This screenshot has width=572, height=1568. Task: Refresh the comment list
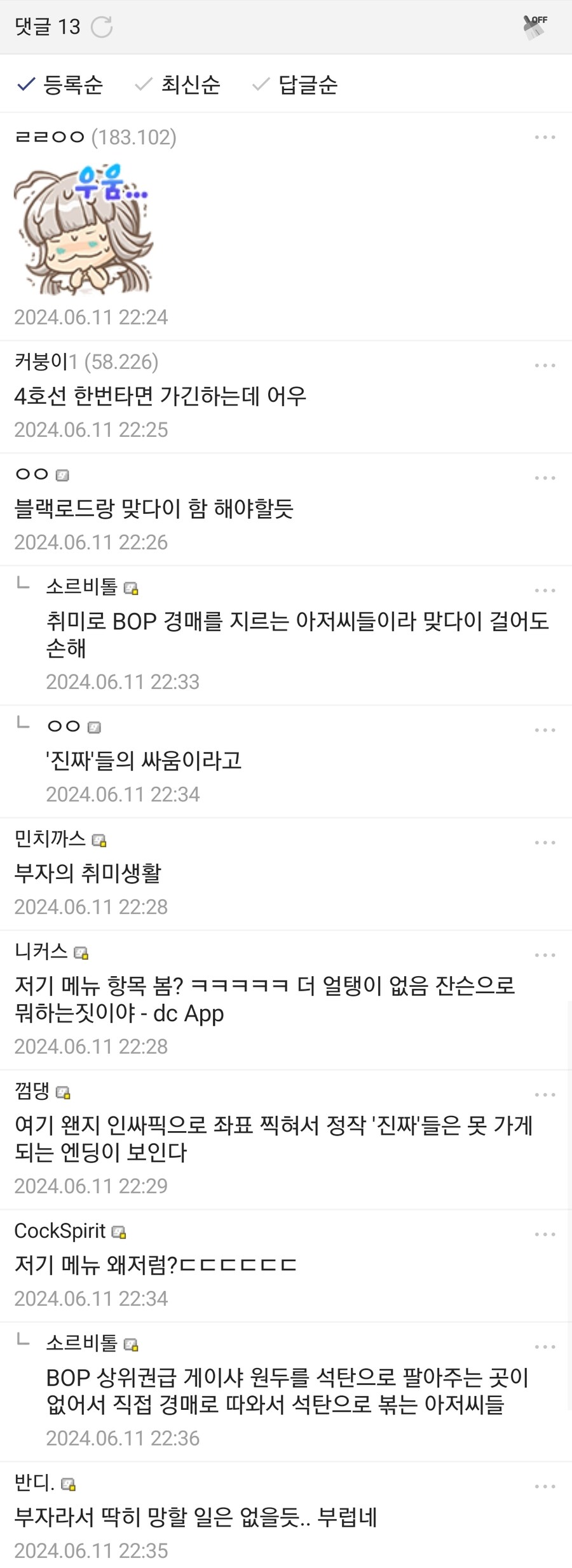[102, 27]
